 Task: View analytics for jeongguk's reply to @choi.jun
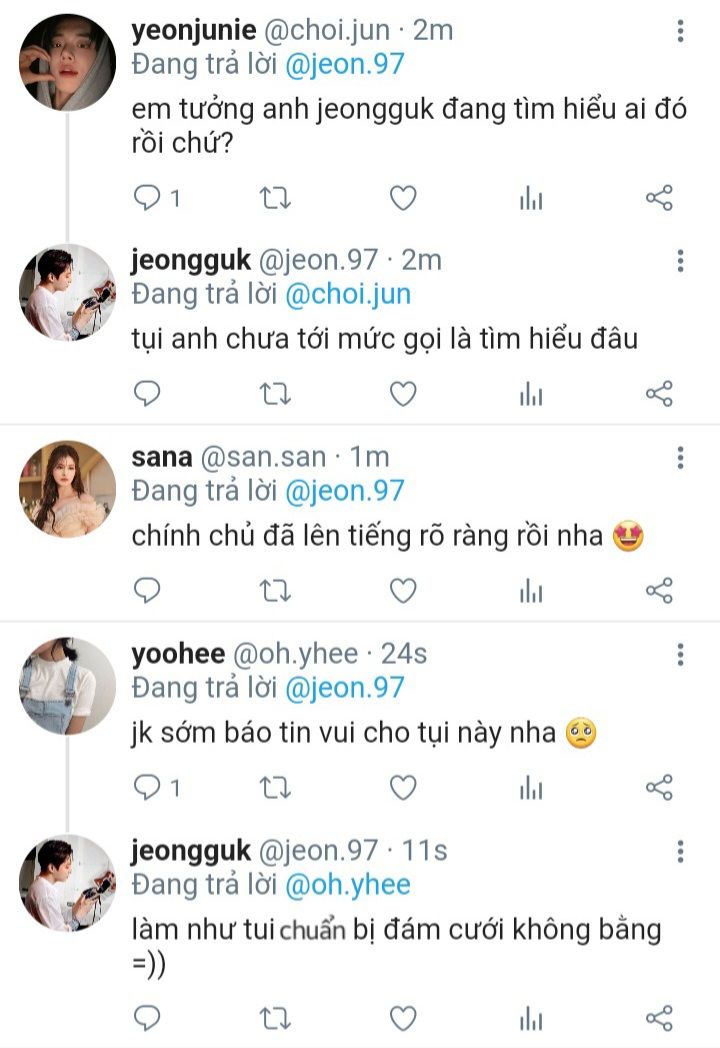coord(530,394)
